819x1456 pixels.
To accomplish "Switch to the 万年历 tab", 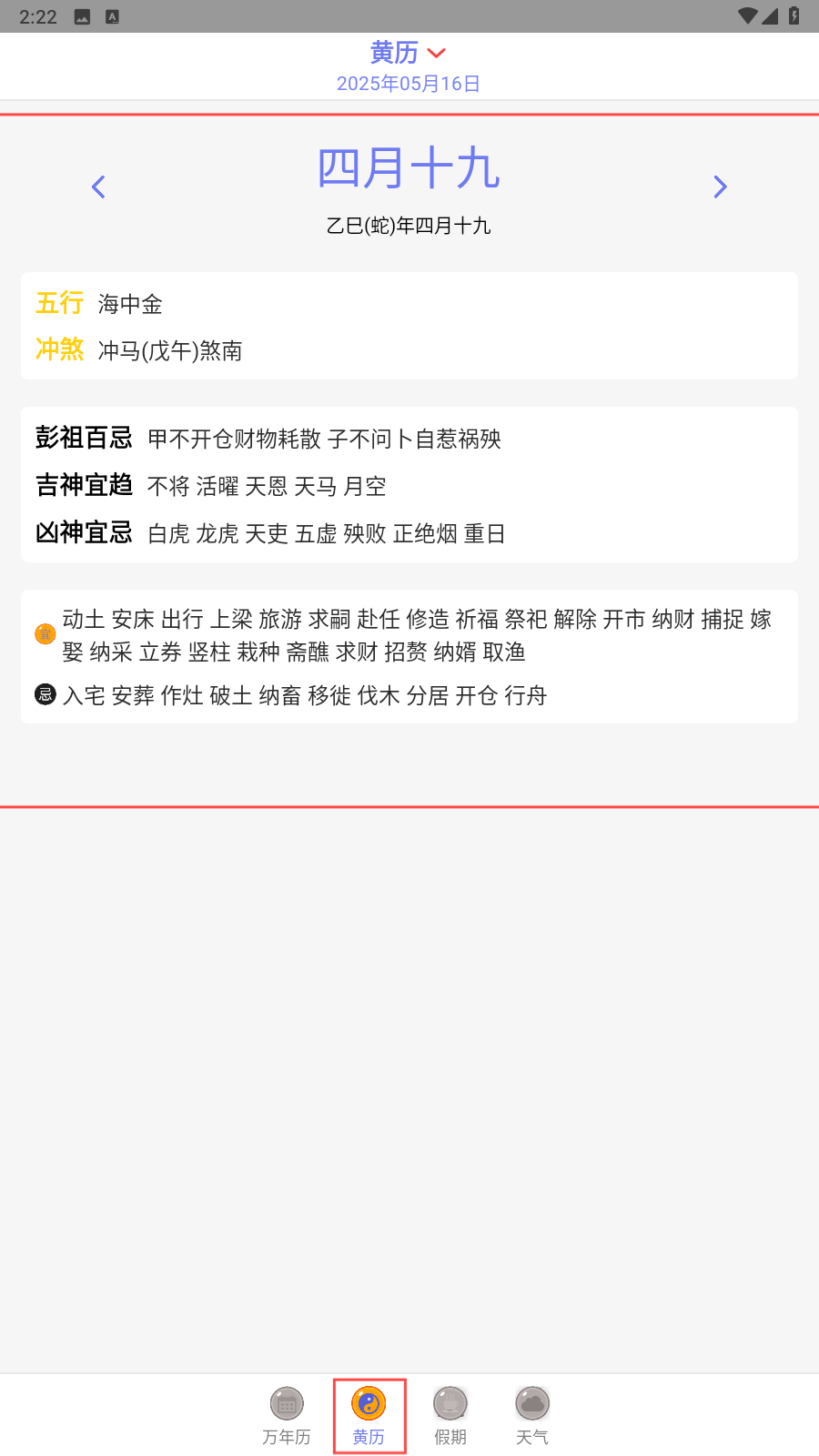I will point(287,1416).
